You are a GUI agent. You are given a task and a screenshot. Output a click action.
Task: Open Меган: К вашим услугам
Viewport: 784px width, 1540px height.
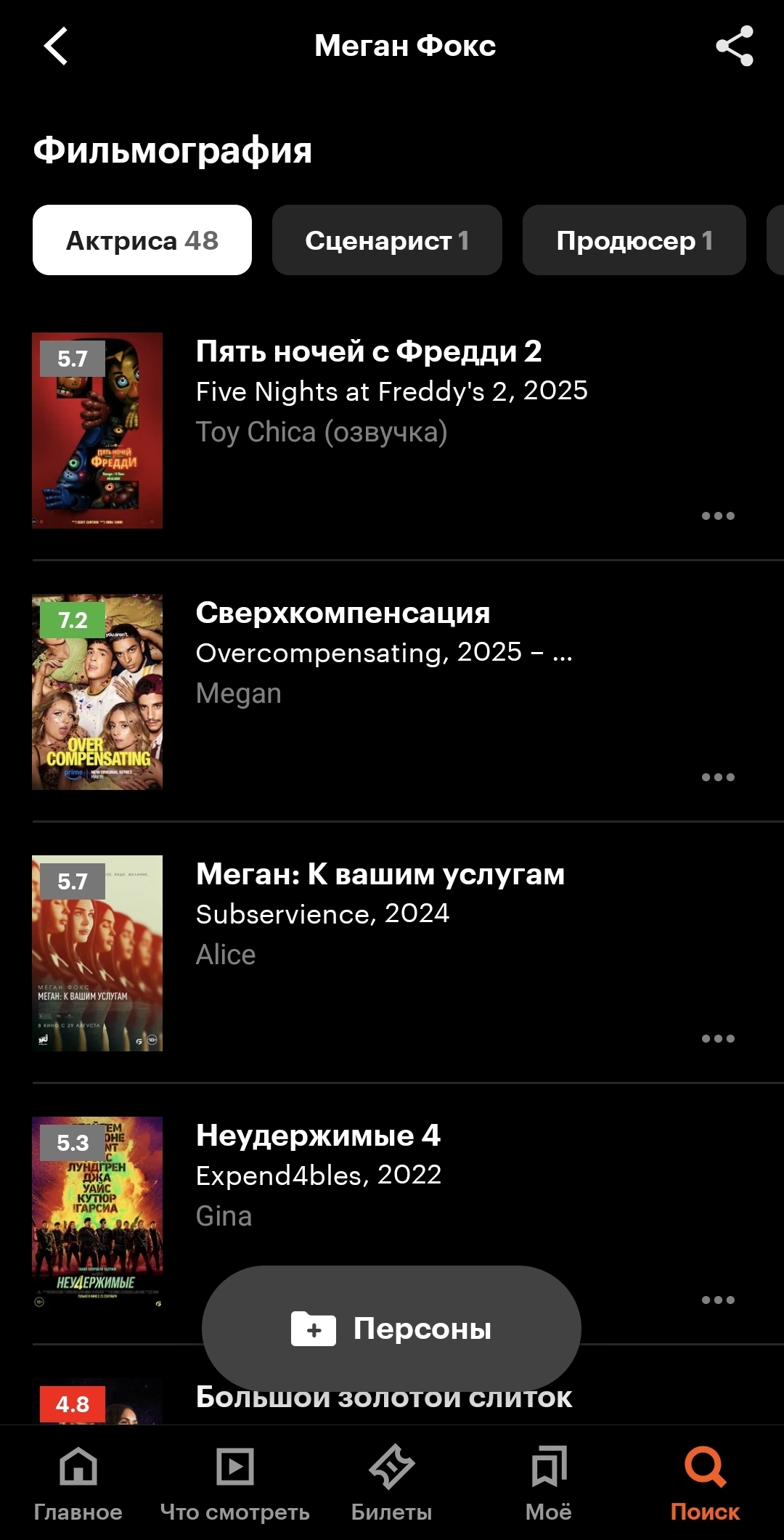pyautogui.click(x=380, y=875)
